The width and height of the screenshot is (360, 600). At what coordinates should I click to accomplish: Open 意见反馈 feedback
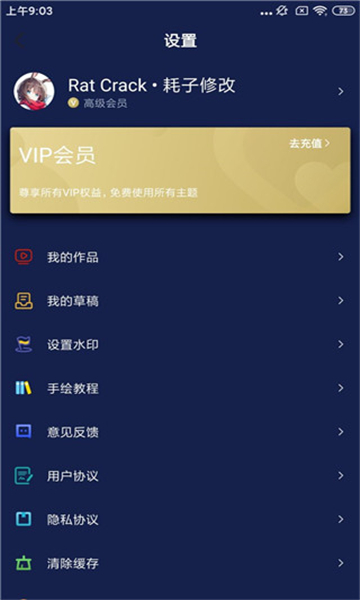[180, 432]
